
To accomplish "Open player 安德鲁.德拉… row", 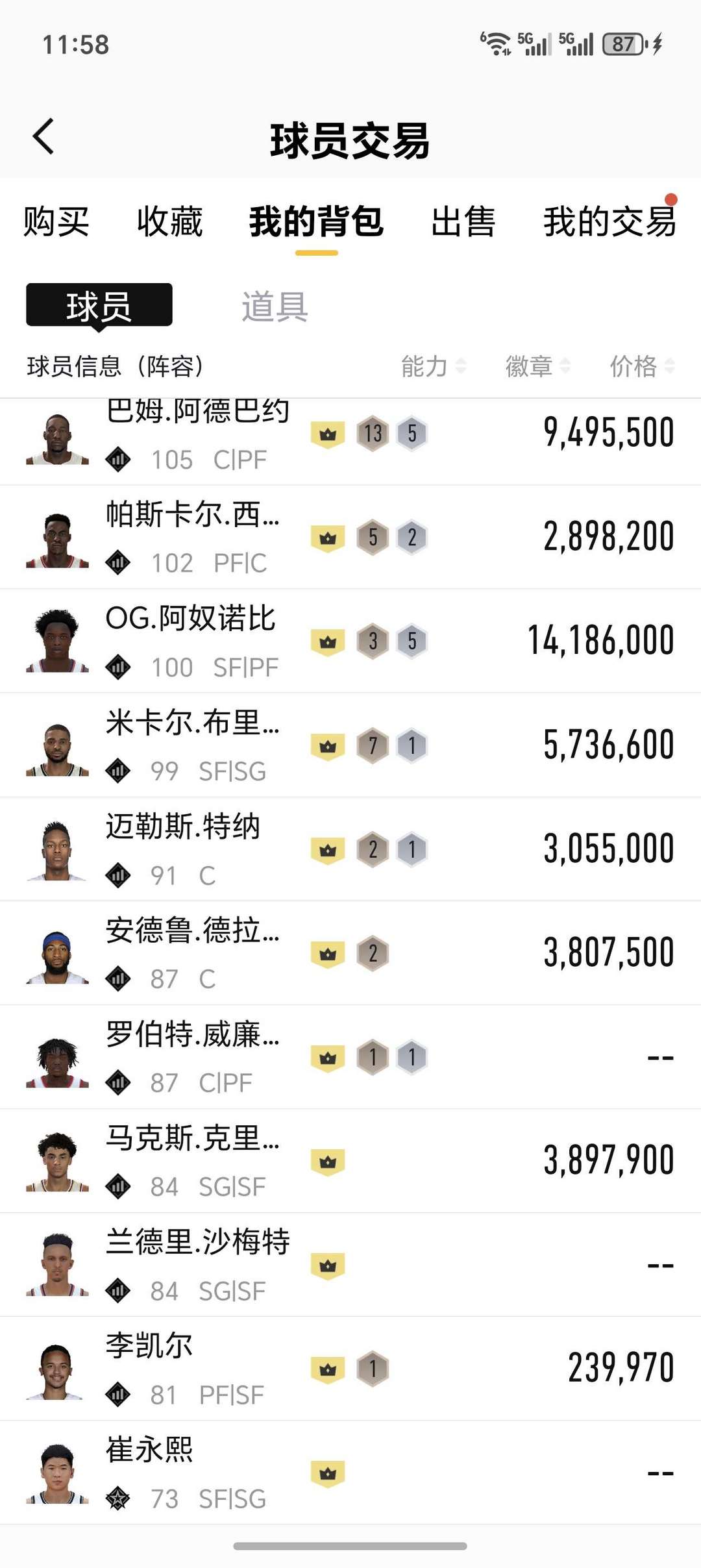I will tap(350, 953).
